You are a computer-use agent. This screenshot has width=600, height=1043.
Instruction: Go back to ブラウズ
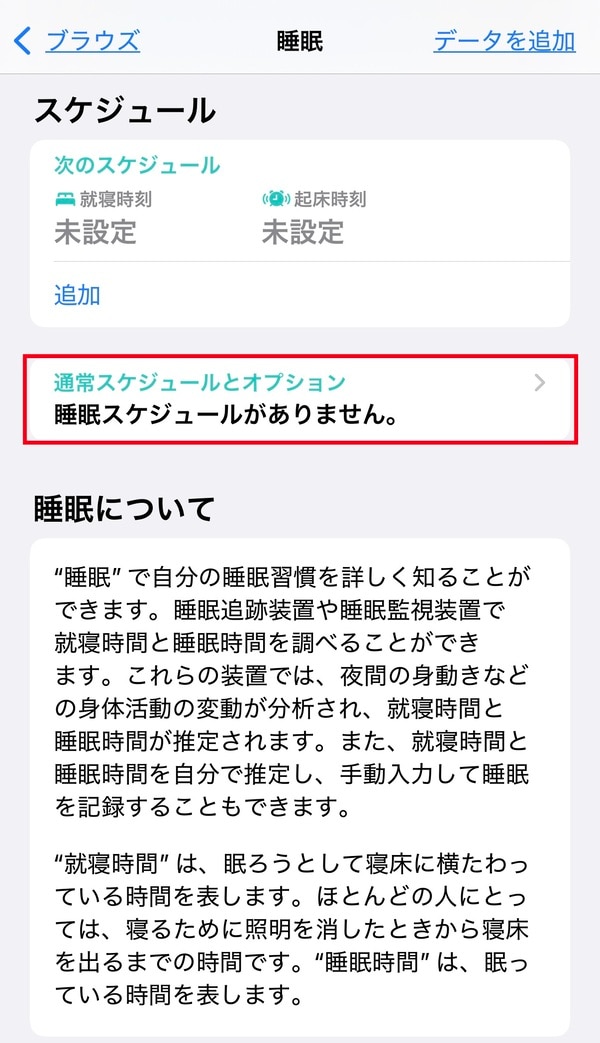[x=78, y=41]
